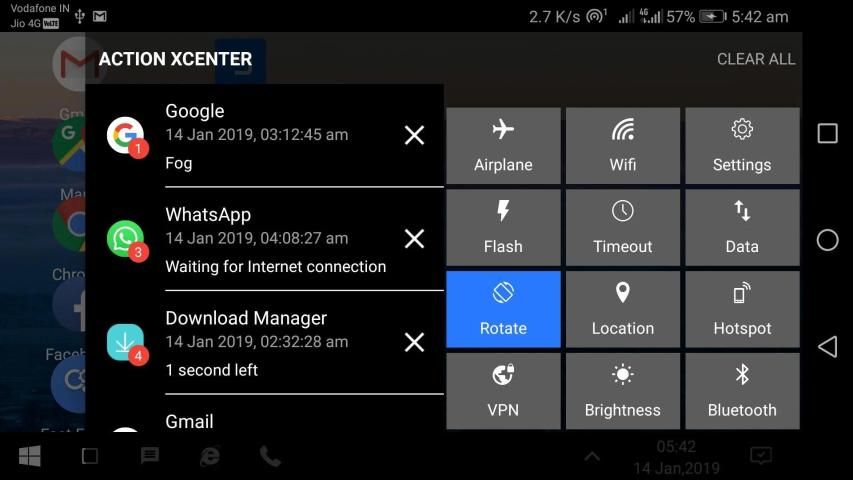Toggle the Wifi tile
The height and width of the screenshot is (480, 853).
[622, 146]
